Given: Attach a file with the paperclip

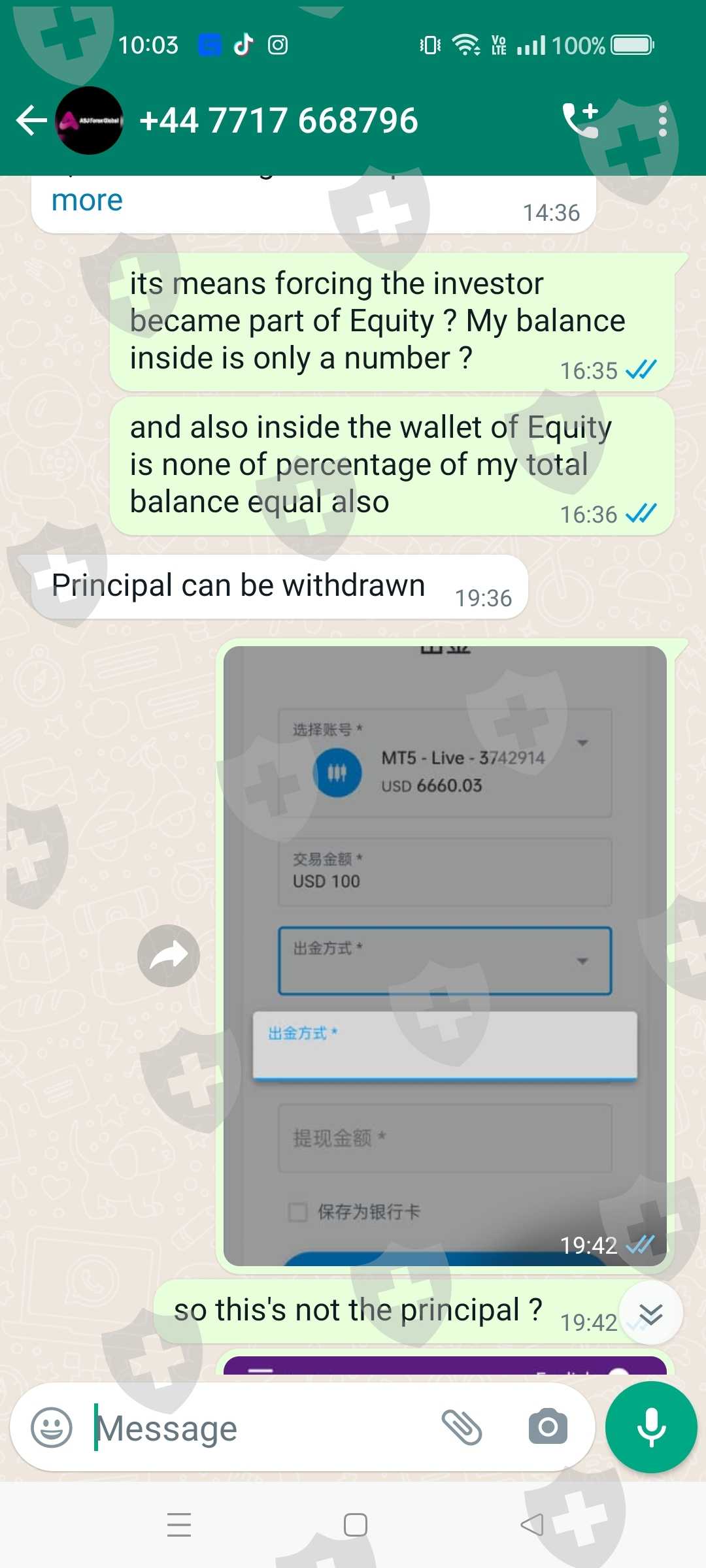Looking at the screenshot, I should pyautogui.click(x=462, y=1427).
